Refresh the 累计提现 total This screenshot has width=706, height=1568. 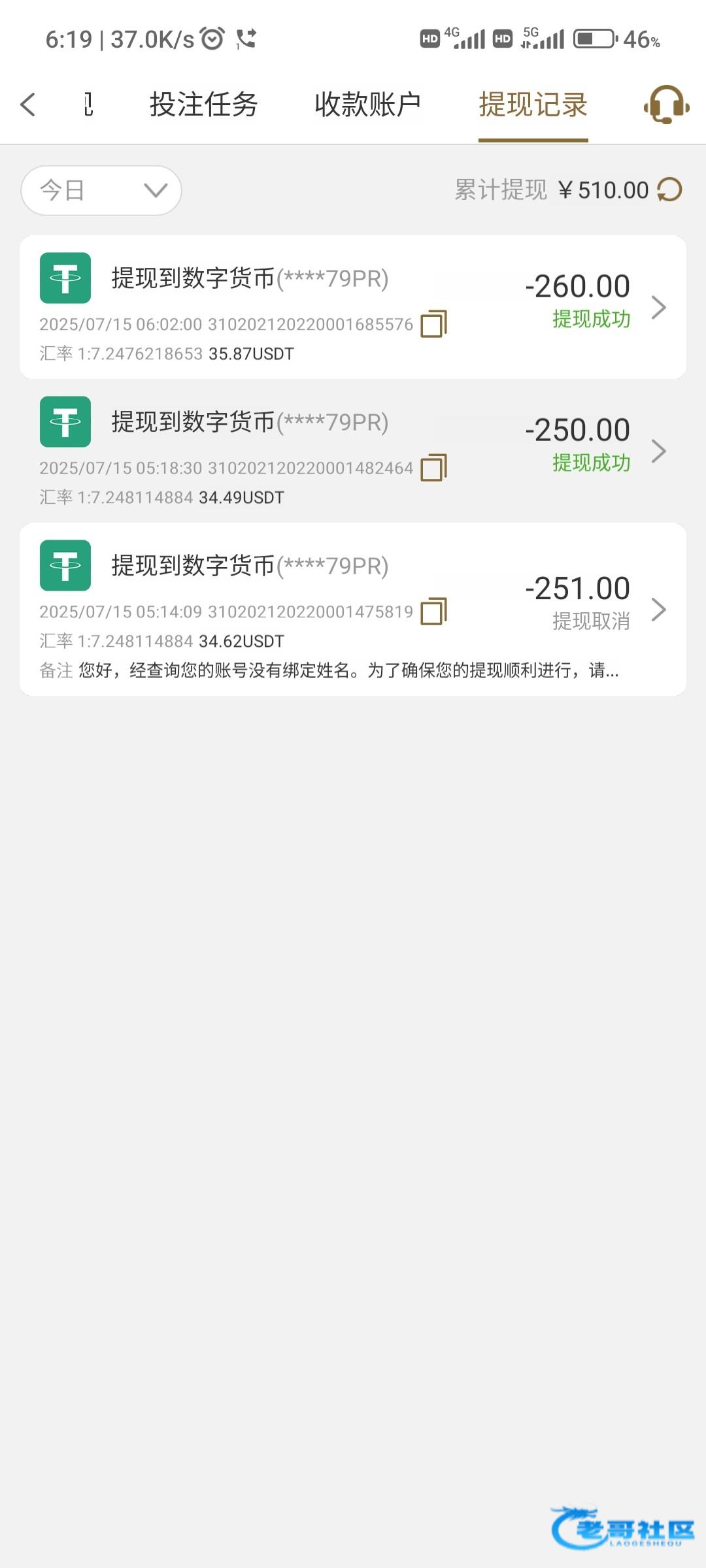669,190
